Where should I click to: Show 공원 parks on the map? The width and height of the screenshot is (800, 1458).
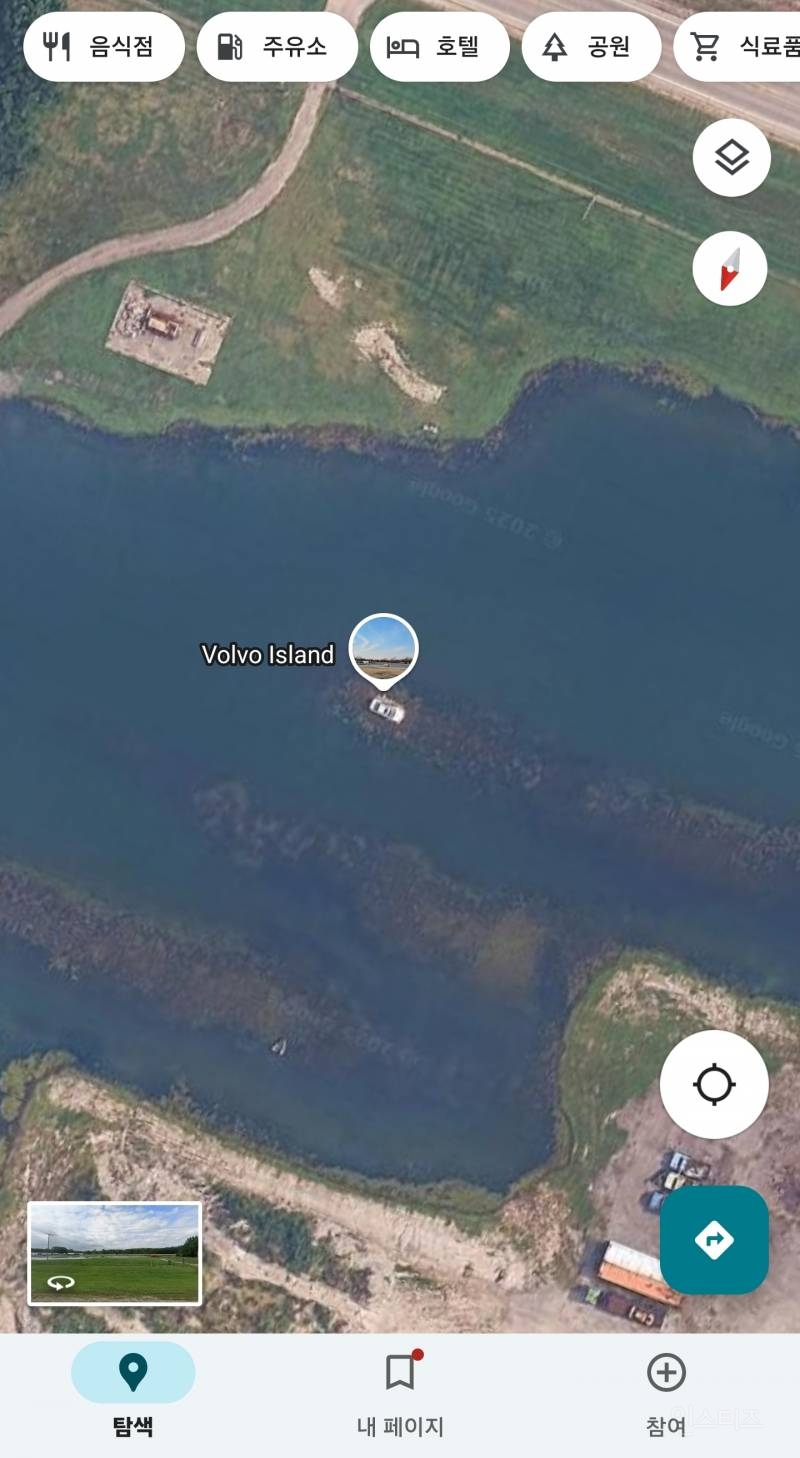[x=592, y=47]
